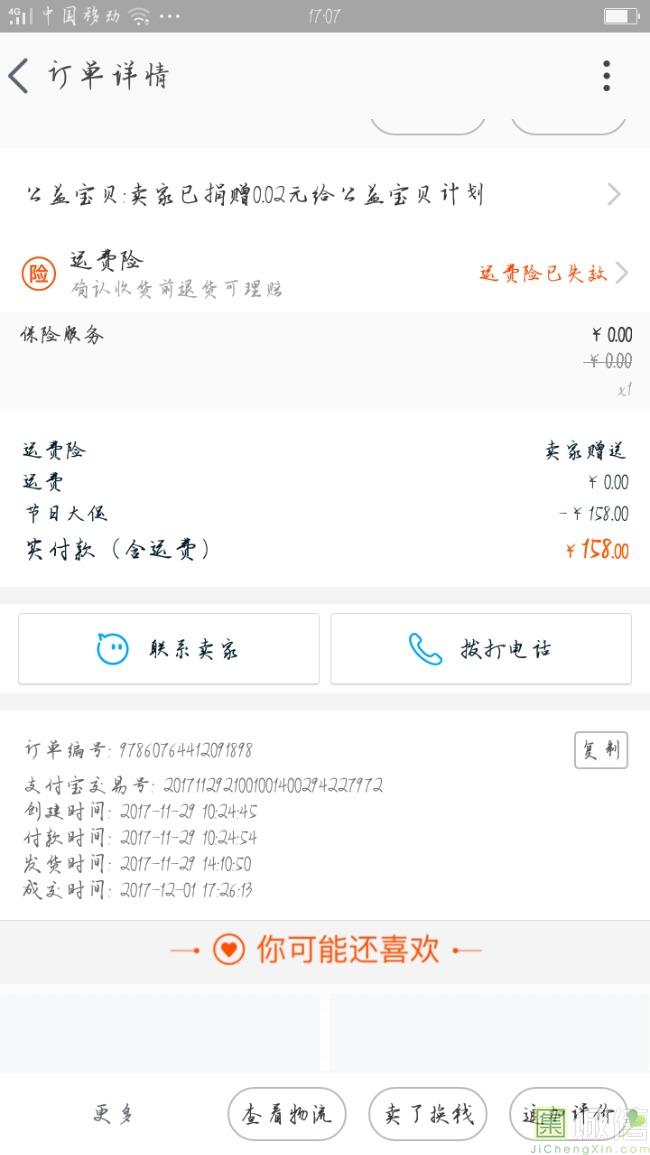650x1155 pixels.
Task: Open the 公益宝贝 donation details row
Action: (x=324, y=194)
